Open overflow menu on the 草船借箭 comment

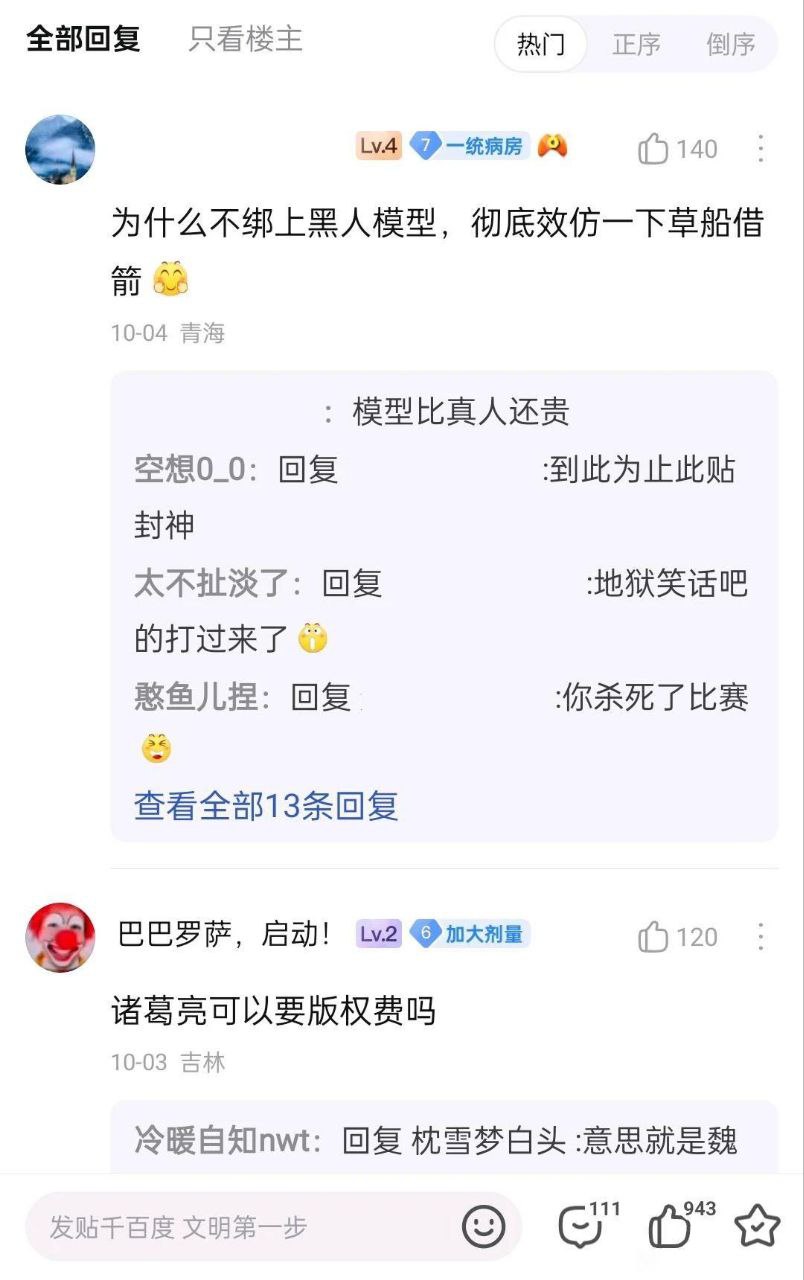pos(760,149)
